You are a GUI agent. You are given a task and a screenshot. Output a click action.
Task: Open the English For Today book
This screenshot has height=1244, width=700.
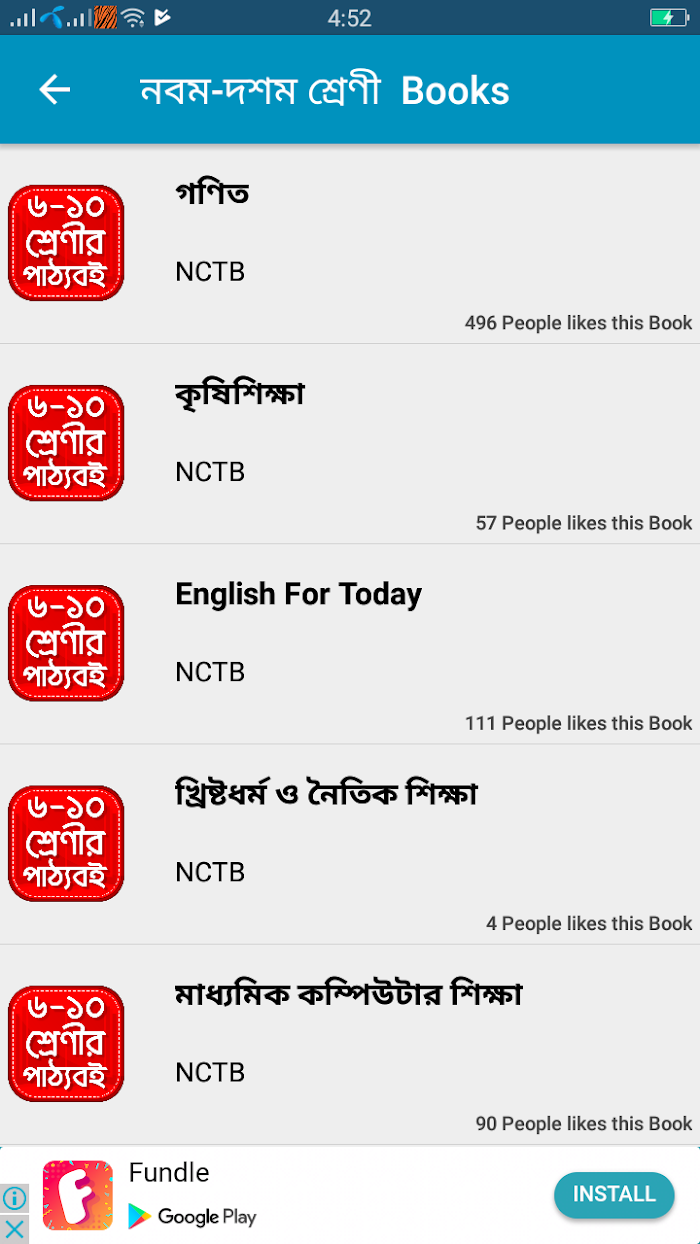tap(350, 644)
